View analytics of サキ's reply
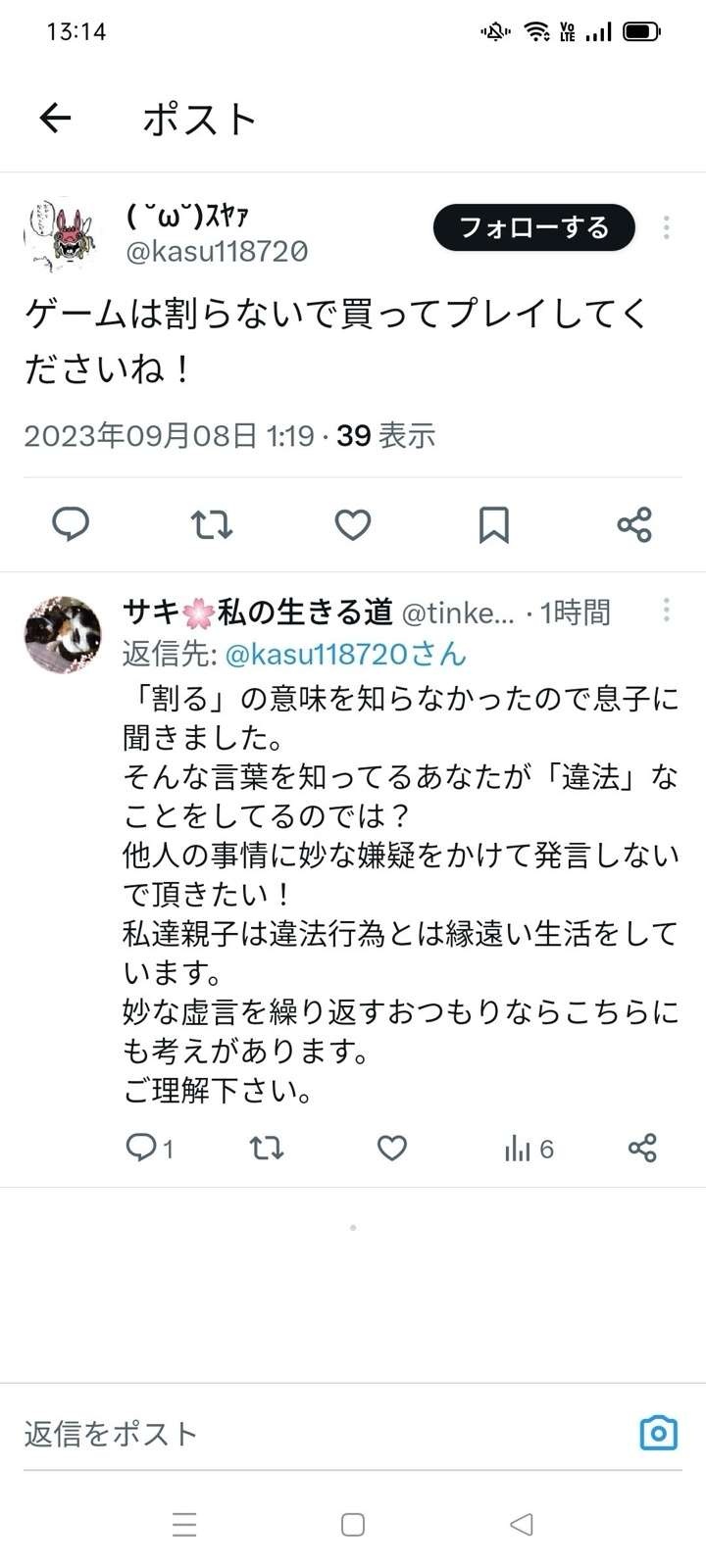Screen dimensions: 706x1568 tap(529, 1149)
